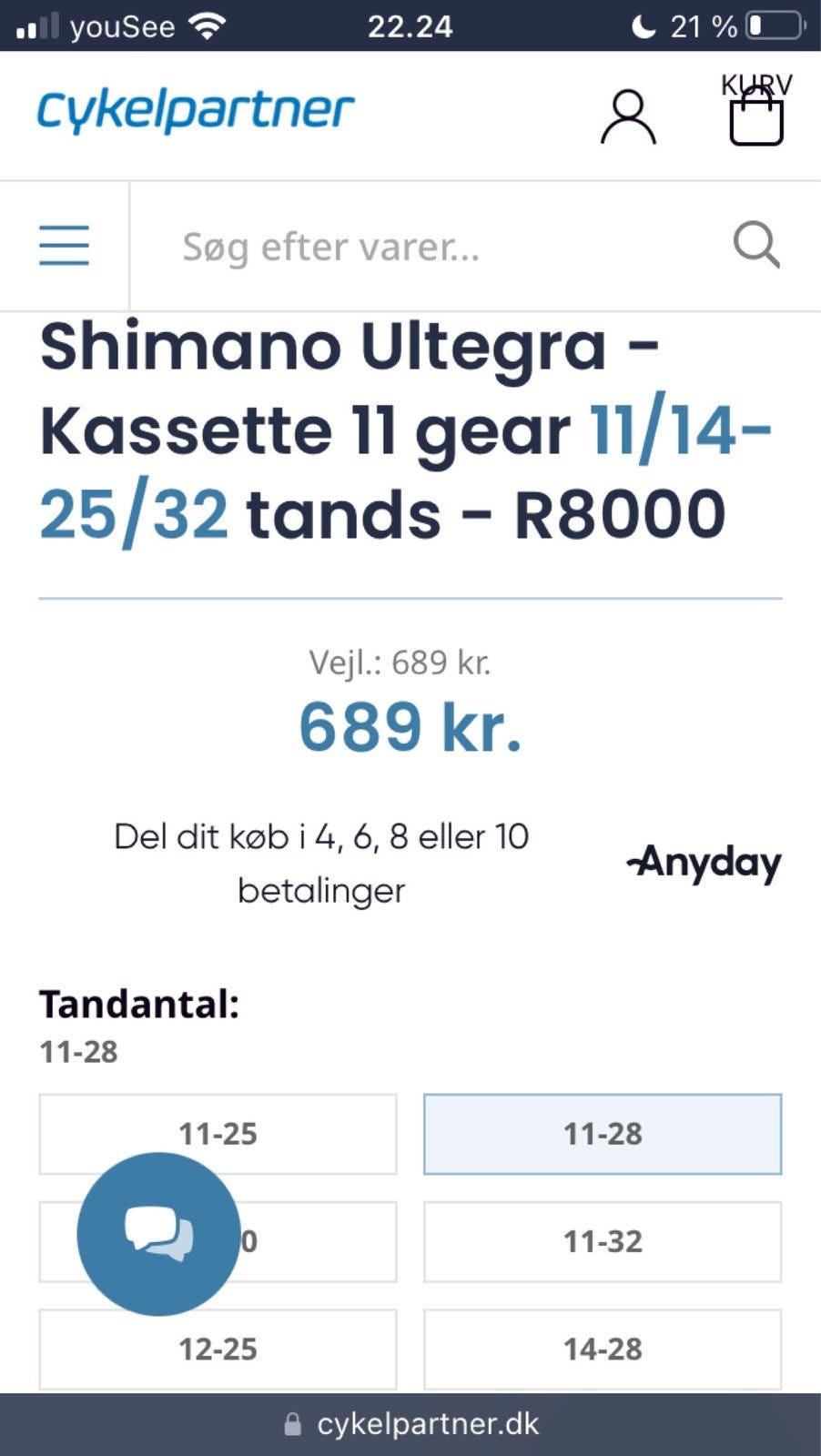Image resolution: width=821 pixels, height=1456 pixels.
Task: Go to Cykelpartner home via logo
Action: [x=195, y=112]
